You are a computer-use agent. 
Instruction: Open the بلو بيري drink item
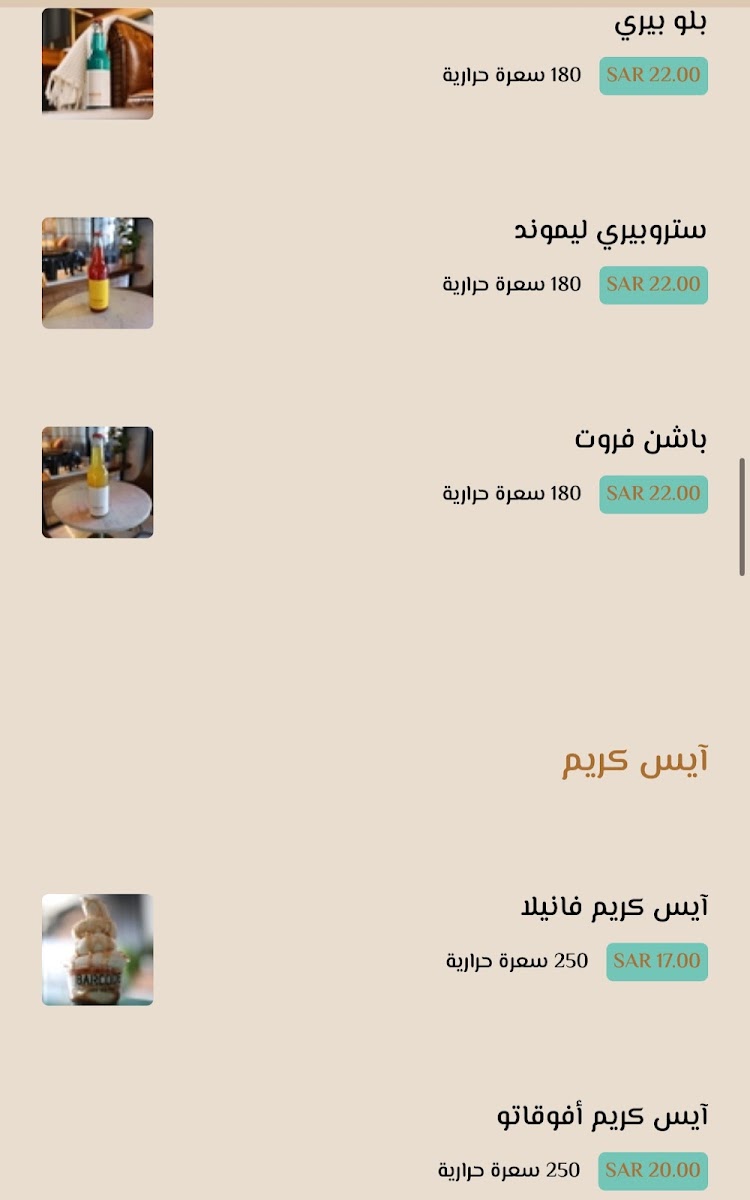coord(660,25)
